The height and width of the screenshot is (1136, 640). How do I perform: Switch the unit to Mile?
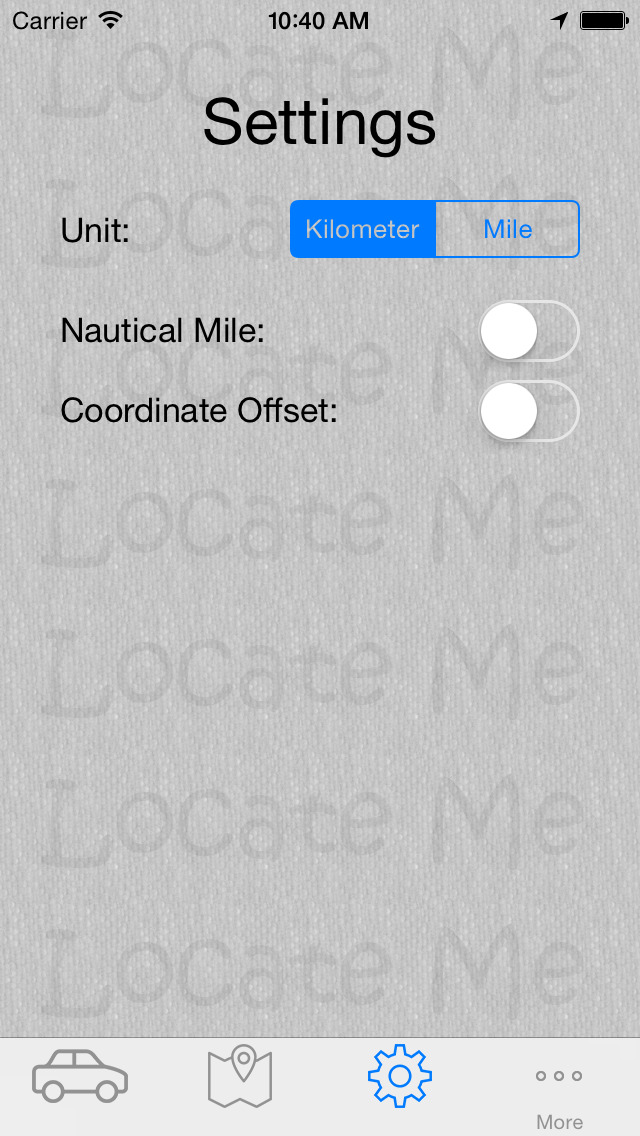(x=507, y=229)
